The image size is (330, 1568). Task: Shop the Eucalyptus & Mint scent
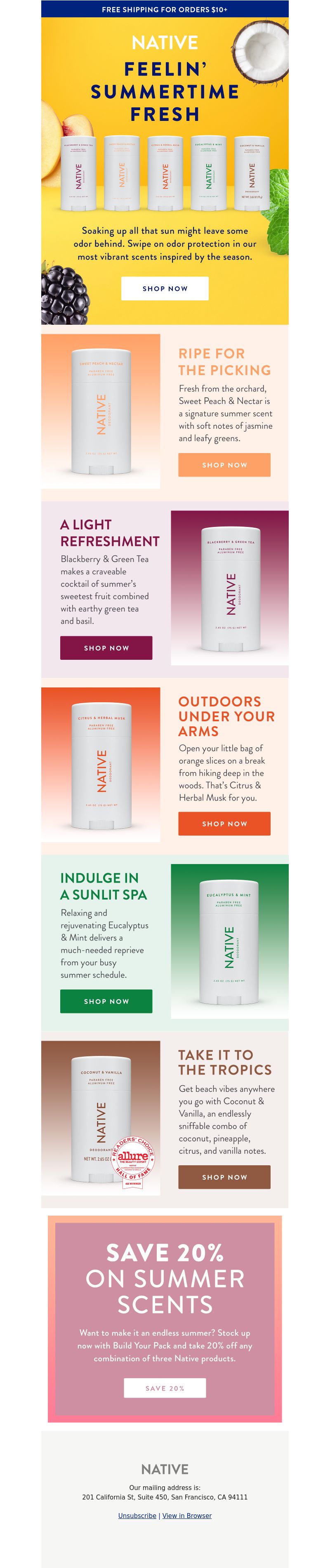pyautogui.click(x=106, y=1001)
